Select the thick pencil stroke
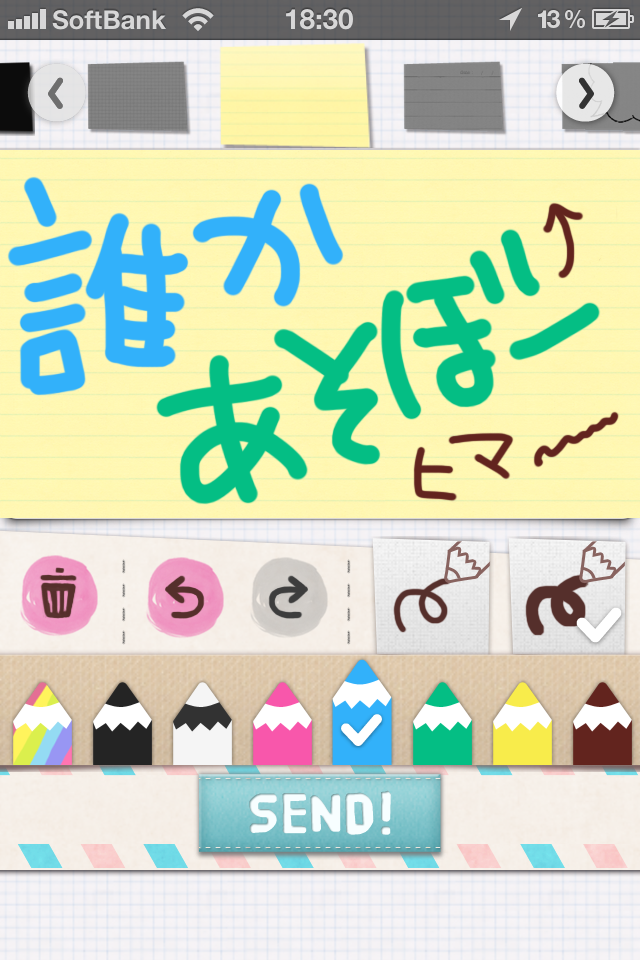 point(567,597)
